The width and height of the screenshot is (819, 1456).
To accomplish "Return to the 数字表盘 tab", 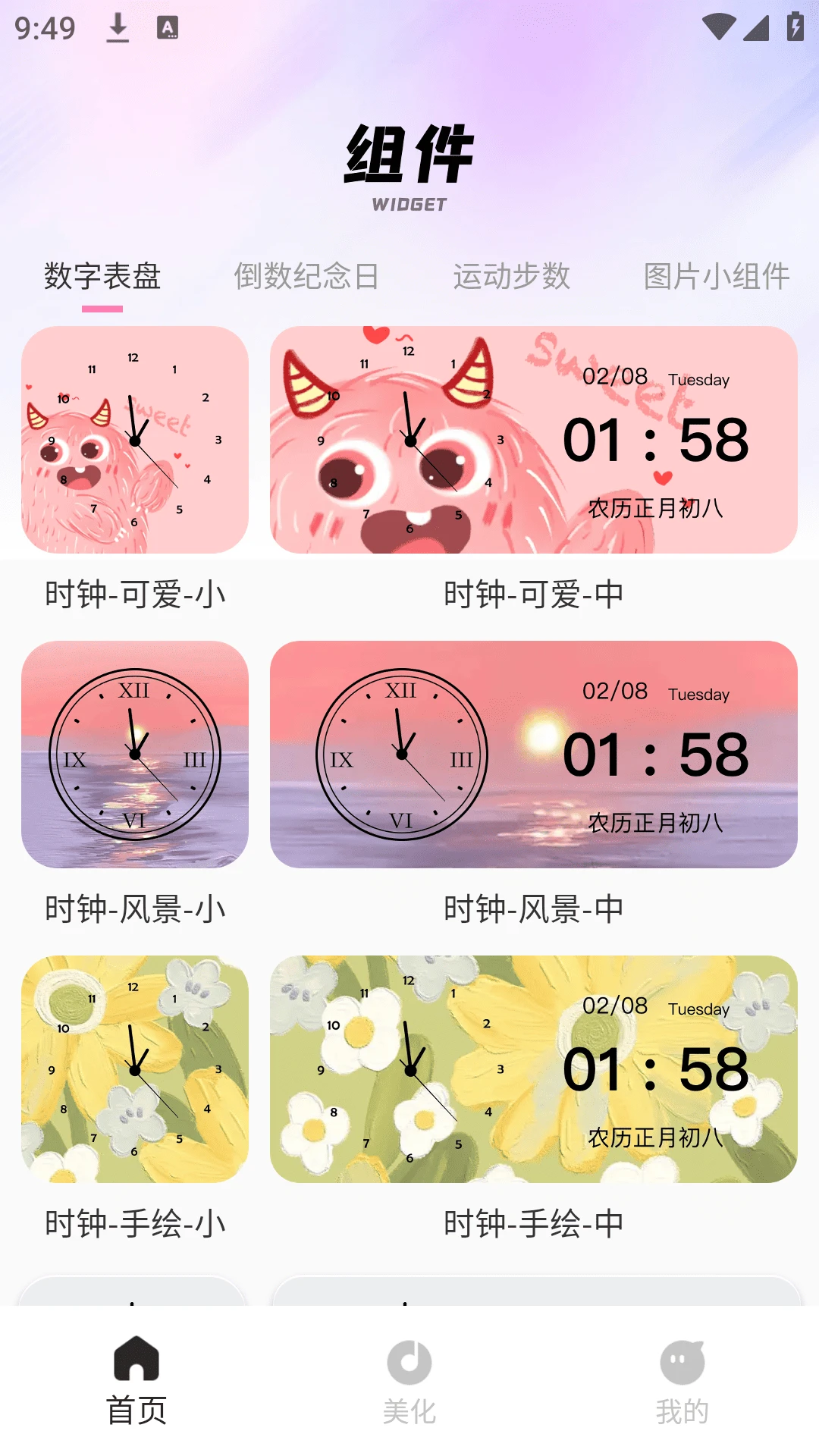I will point(102,278).
